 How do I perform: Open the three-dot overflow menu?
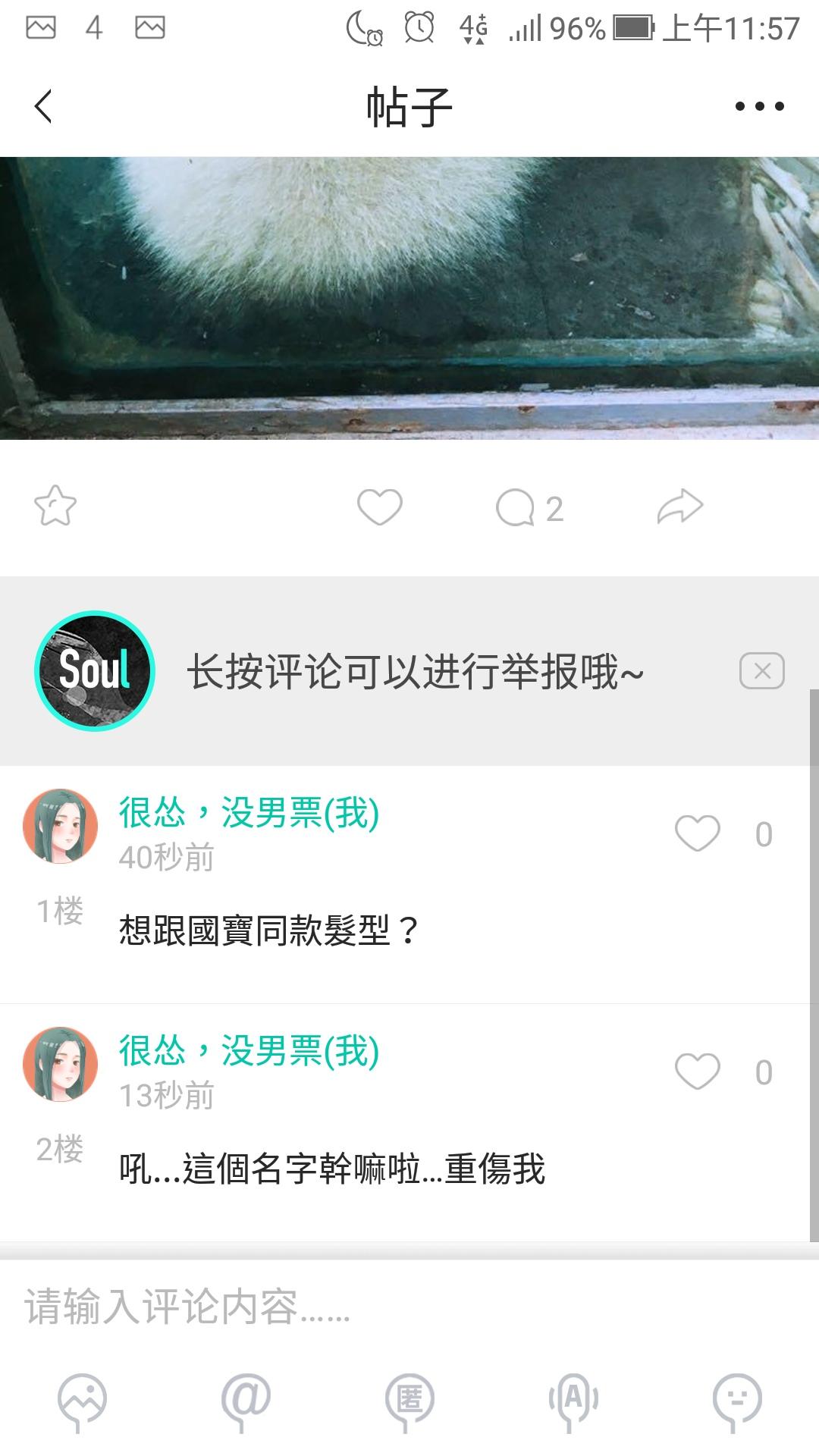pyautogui.click(x=759, y=107)
